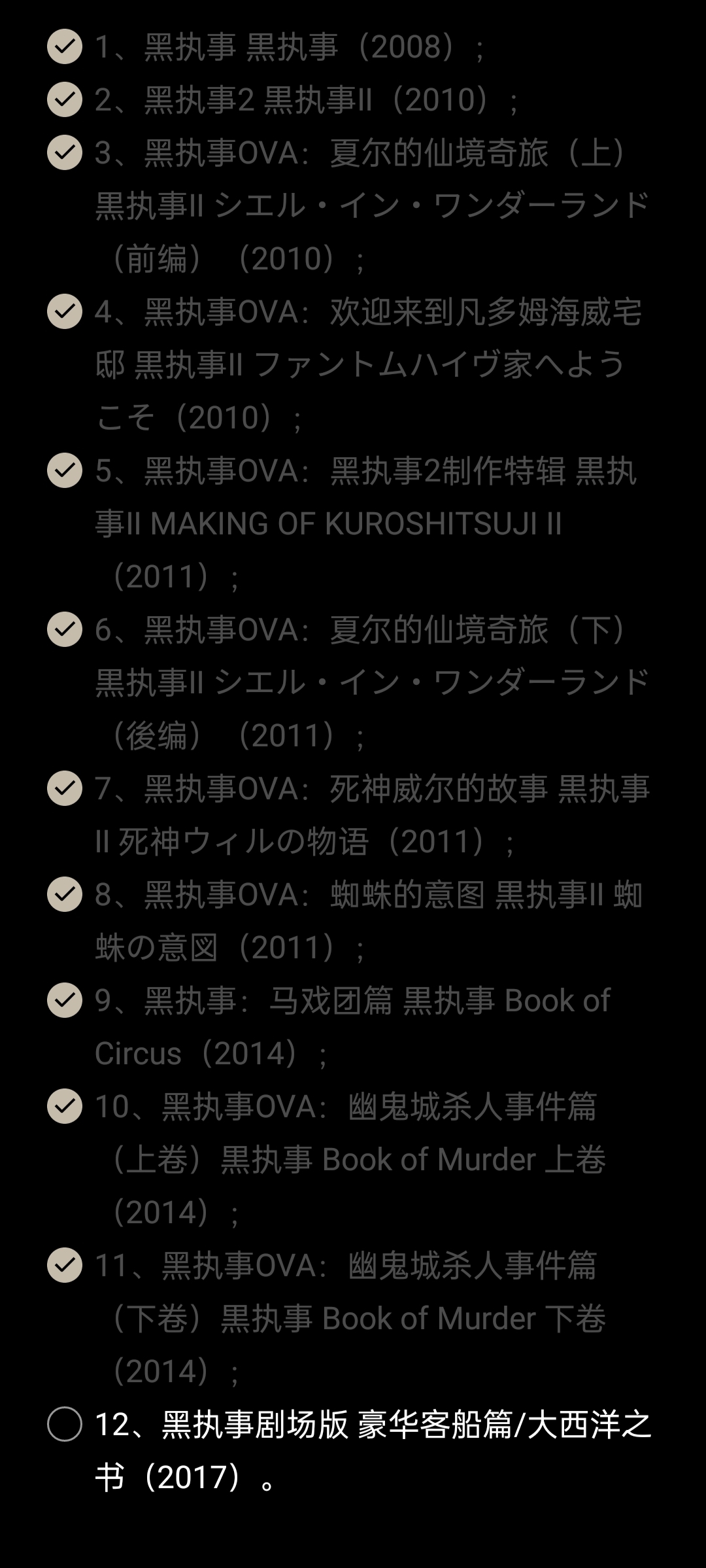The height and width of the screenshot is (1568, 706).
Task: Uncheck item 5 黑执事2制作特辑
Action: tap(65, 470)
